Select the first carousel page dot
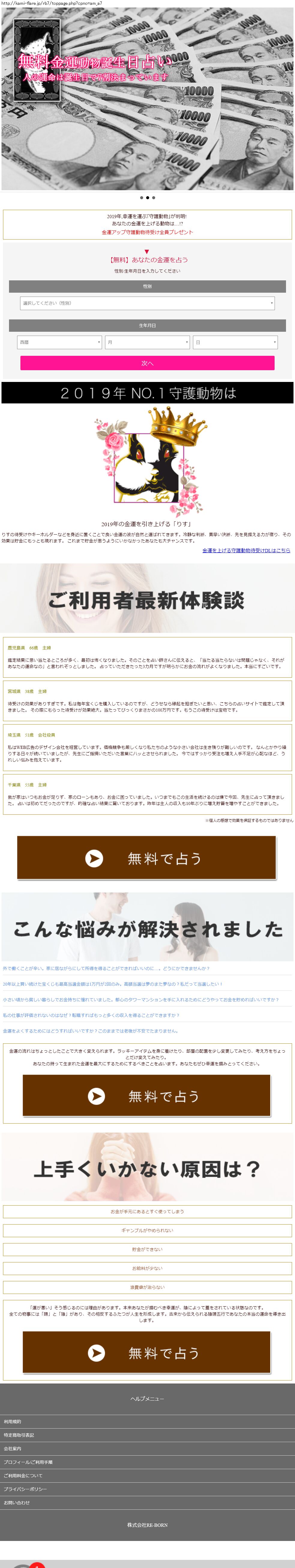 142,198
